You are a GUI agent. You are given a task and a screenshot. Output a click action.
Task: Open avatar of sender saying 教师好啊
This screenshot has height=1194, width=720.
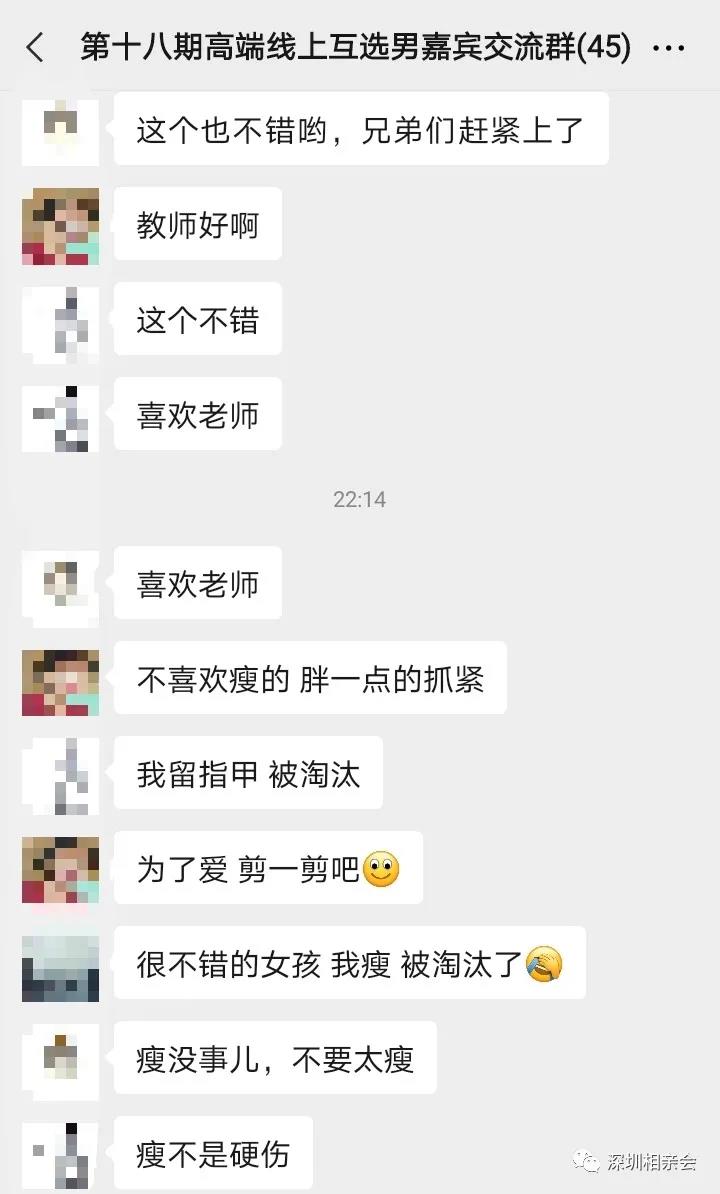60,226
